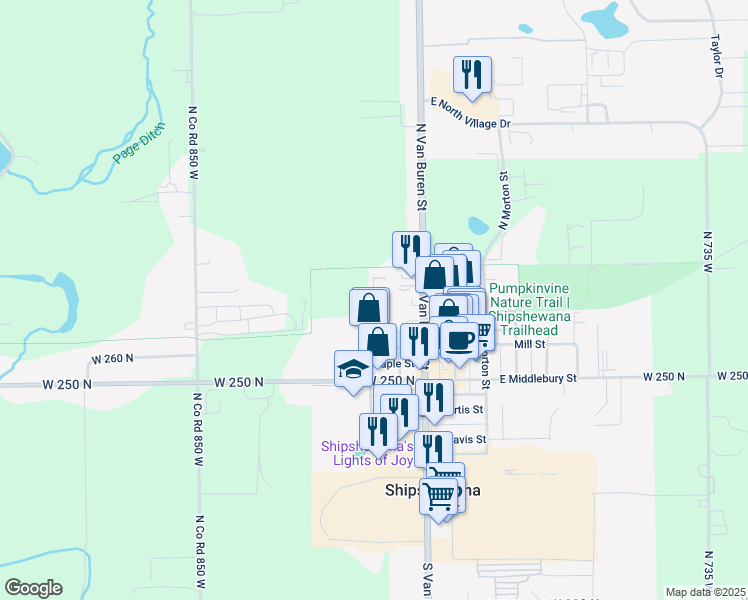Image resolution: width=748 pixels, height=600 pixels.
Task: Tap Shipshewana's Lights of Joy place label
Action: pyautogui.click(x=367, y=453)
